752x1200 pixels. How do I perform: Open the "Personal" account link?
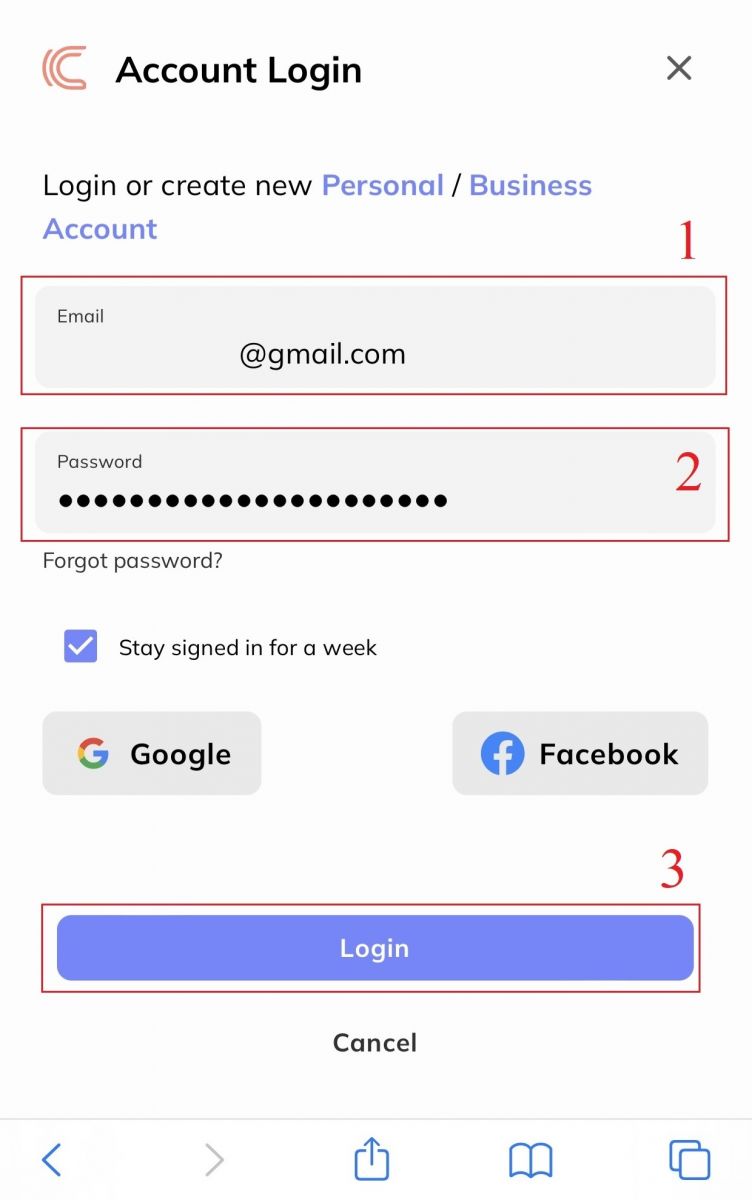pyautogui.click(x=383, y=185)
